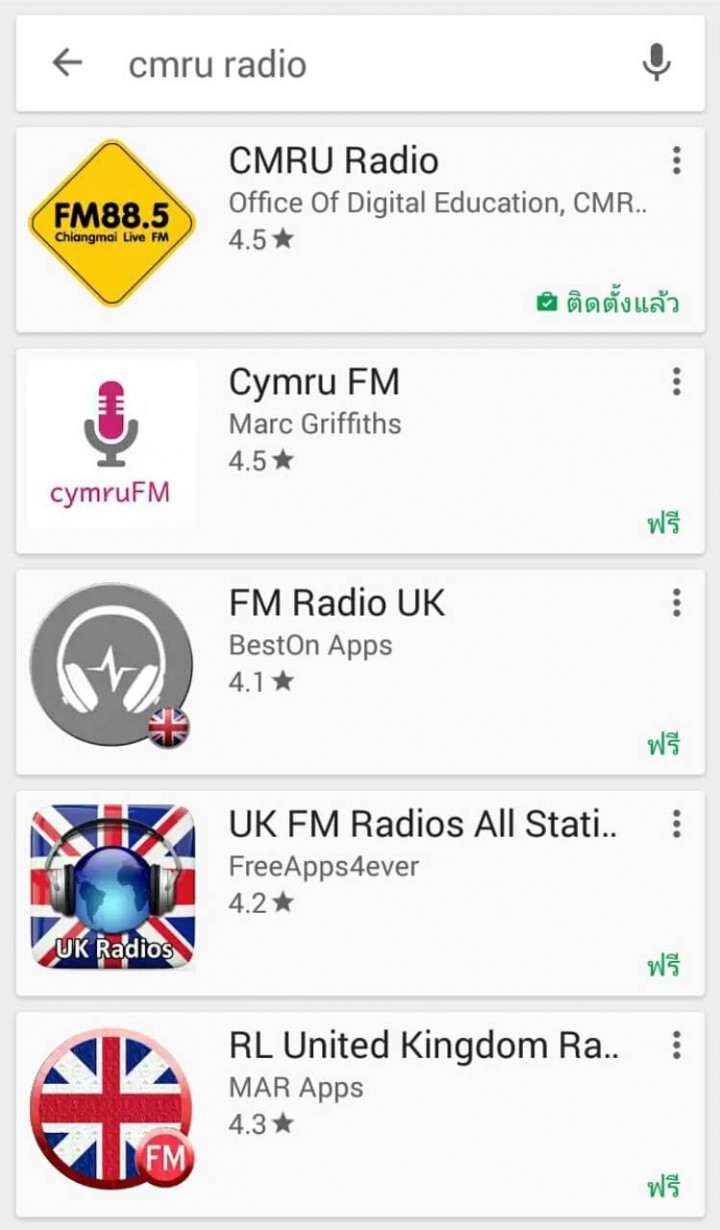Screen dimensions: 720x1230
Task: Open overflow menu for RL United Kingdom
Action: 677,1045
